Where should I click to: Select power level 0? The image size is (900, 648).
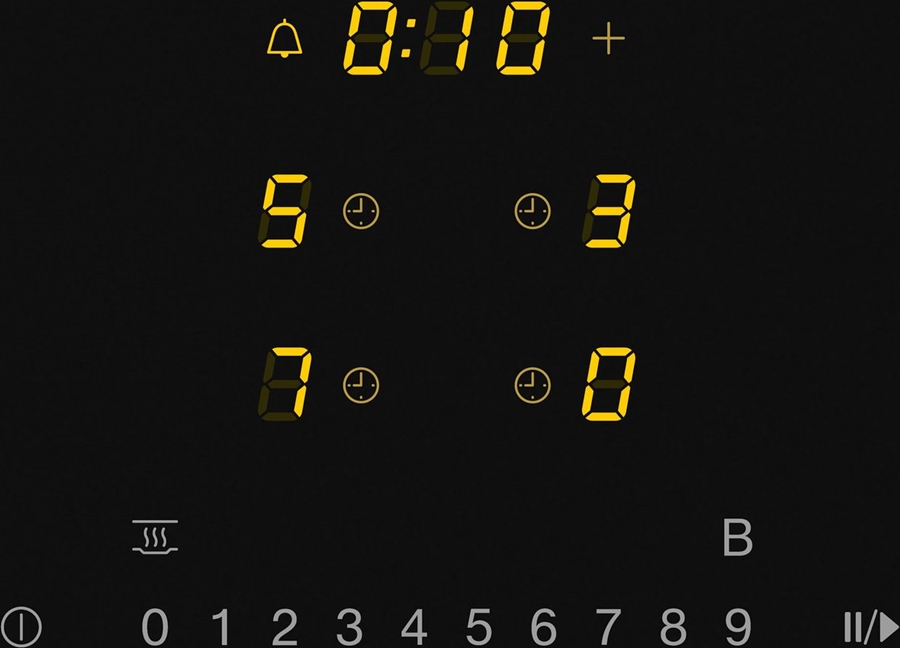coord(155,627)
